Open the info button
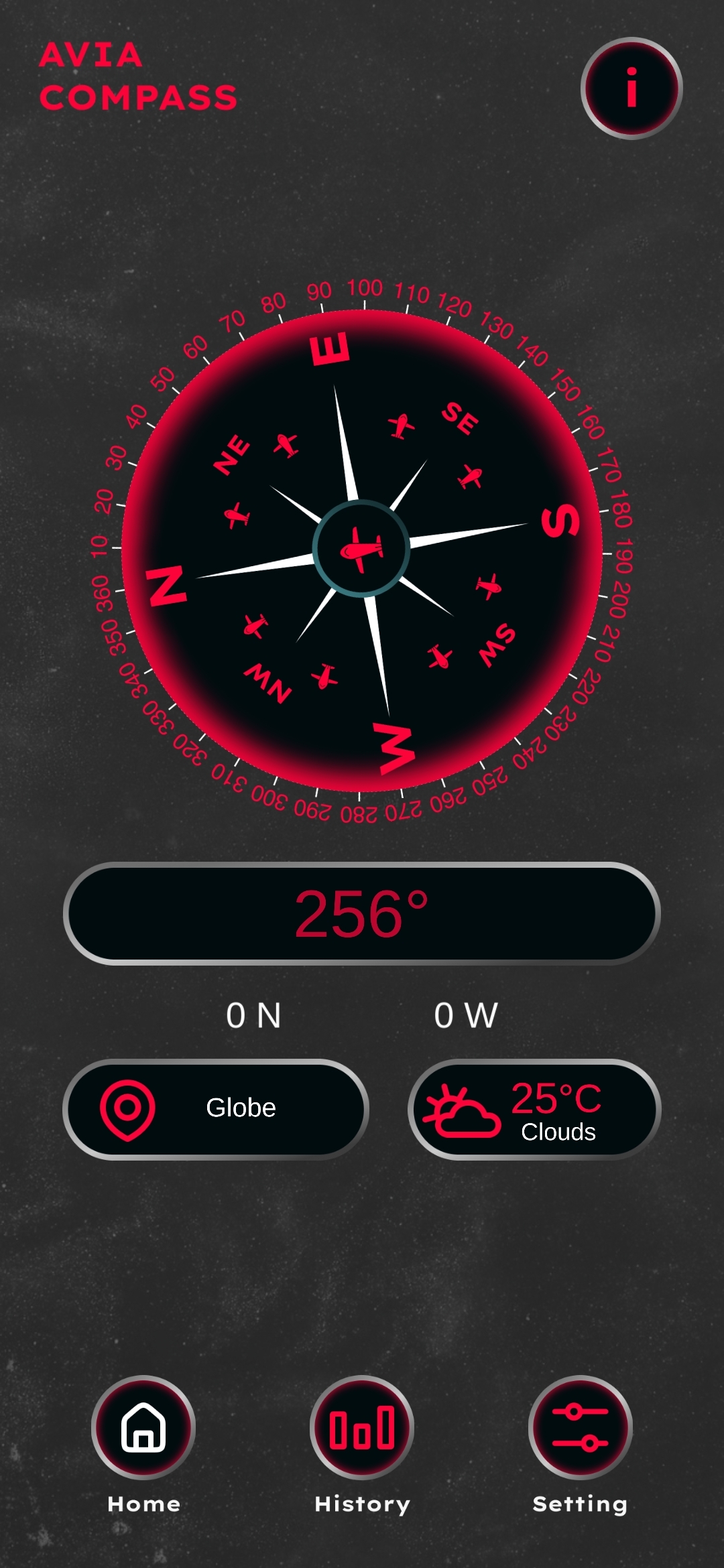724x1568 pixels. click(631, 88)
